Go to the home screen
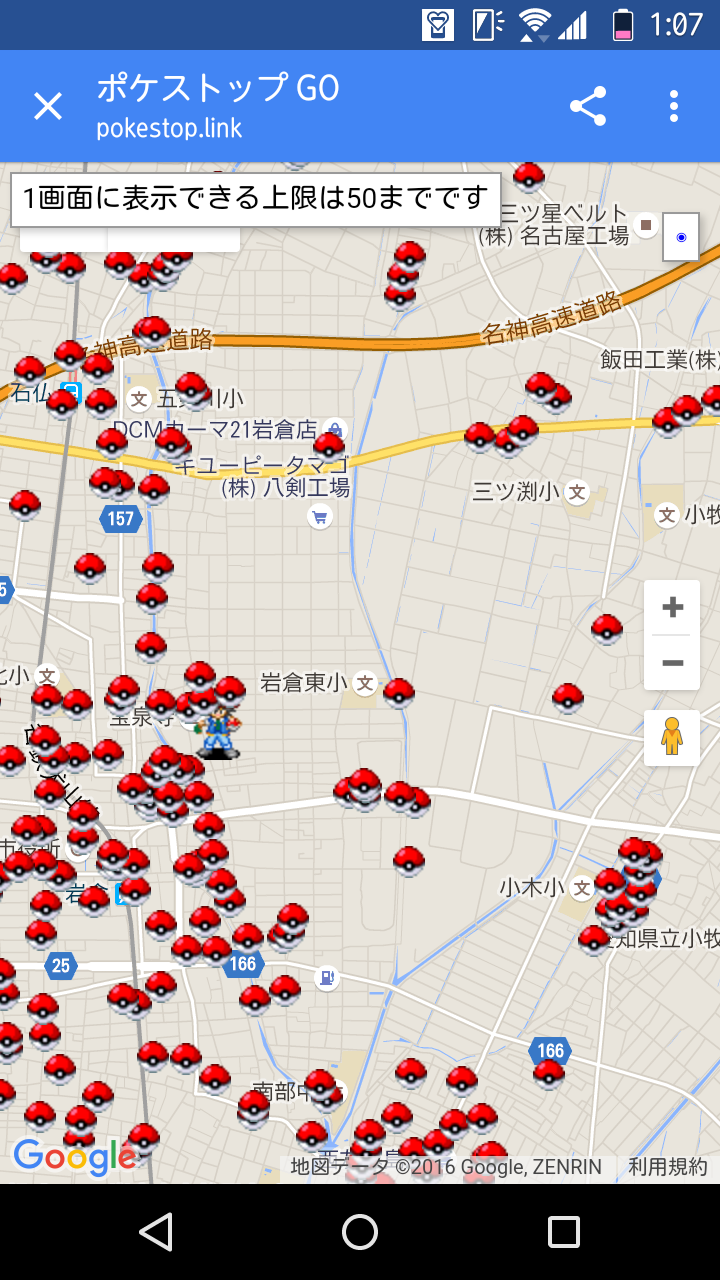The height and width of the screenshot is (1280, 720). (360, 1232)
